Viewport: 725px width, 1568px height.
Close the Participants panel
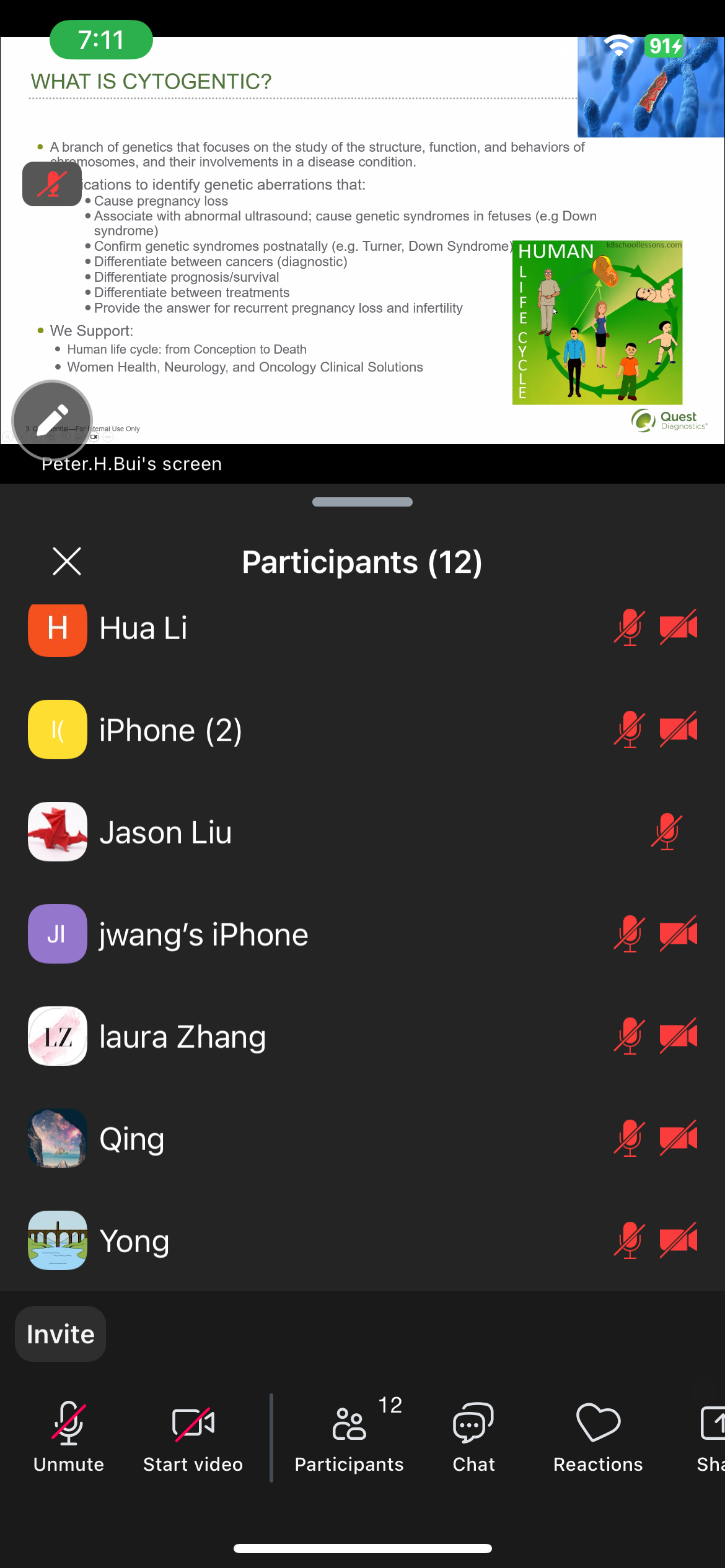coord(67,561)
